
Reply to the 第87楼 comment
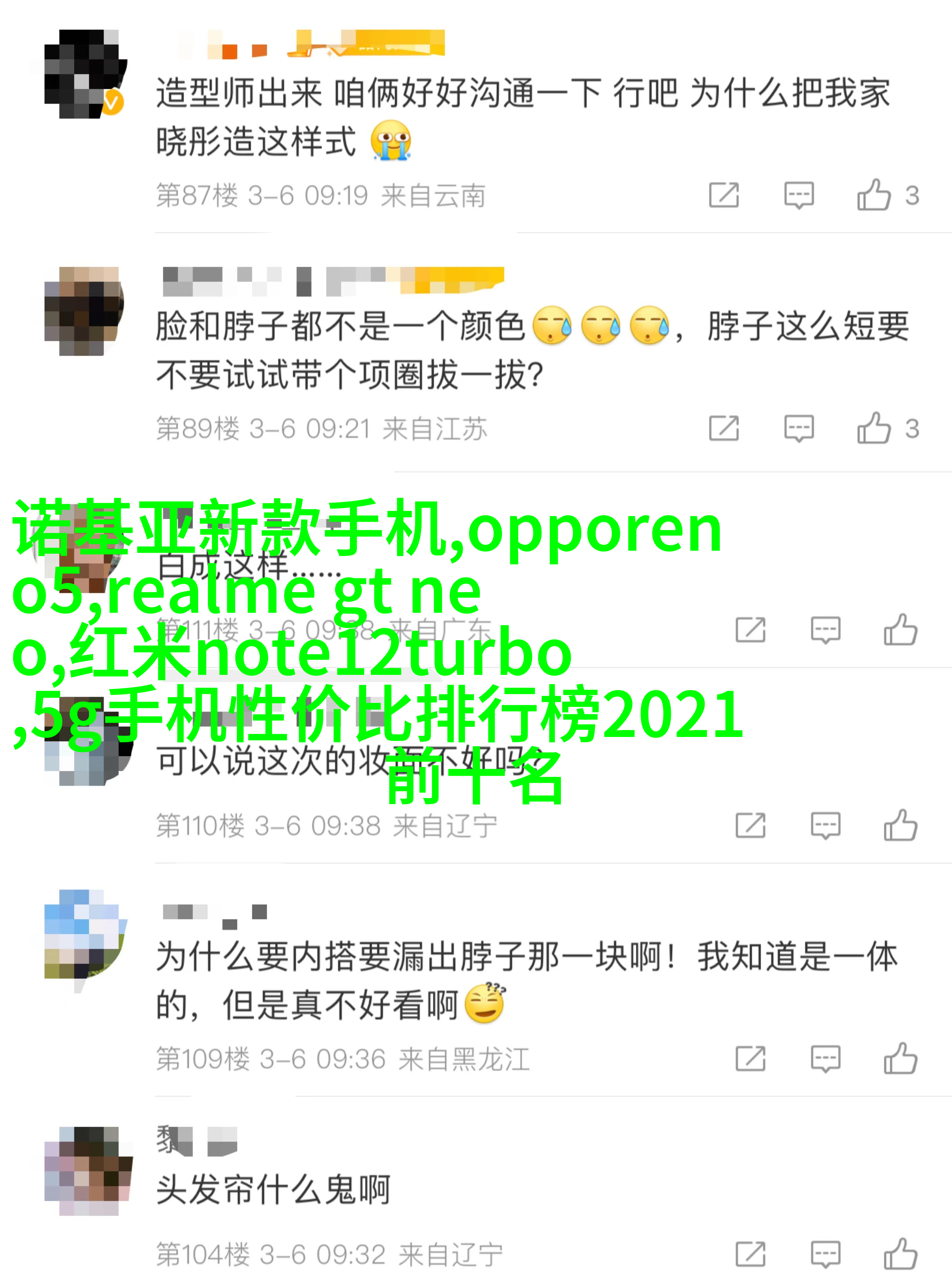tap(799, 195)
